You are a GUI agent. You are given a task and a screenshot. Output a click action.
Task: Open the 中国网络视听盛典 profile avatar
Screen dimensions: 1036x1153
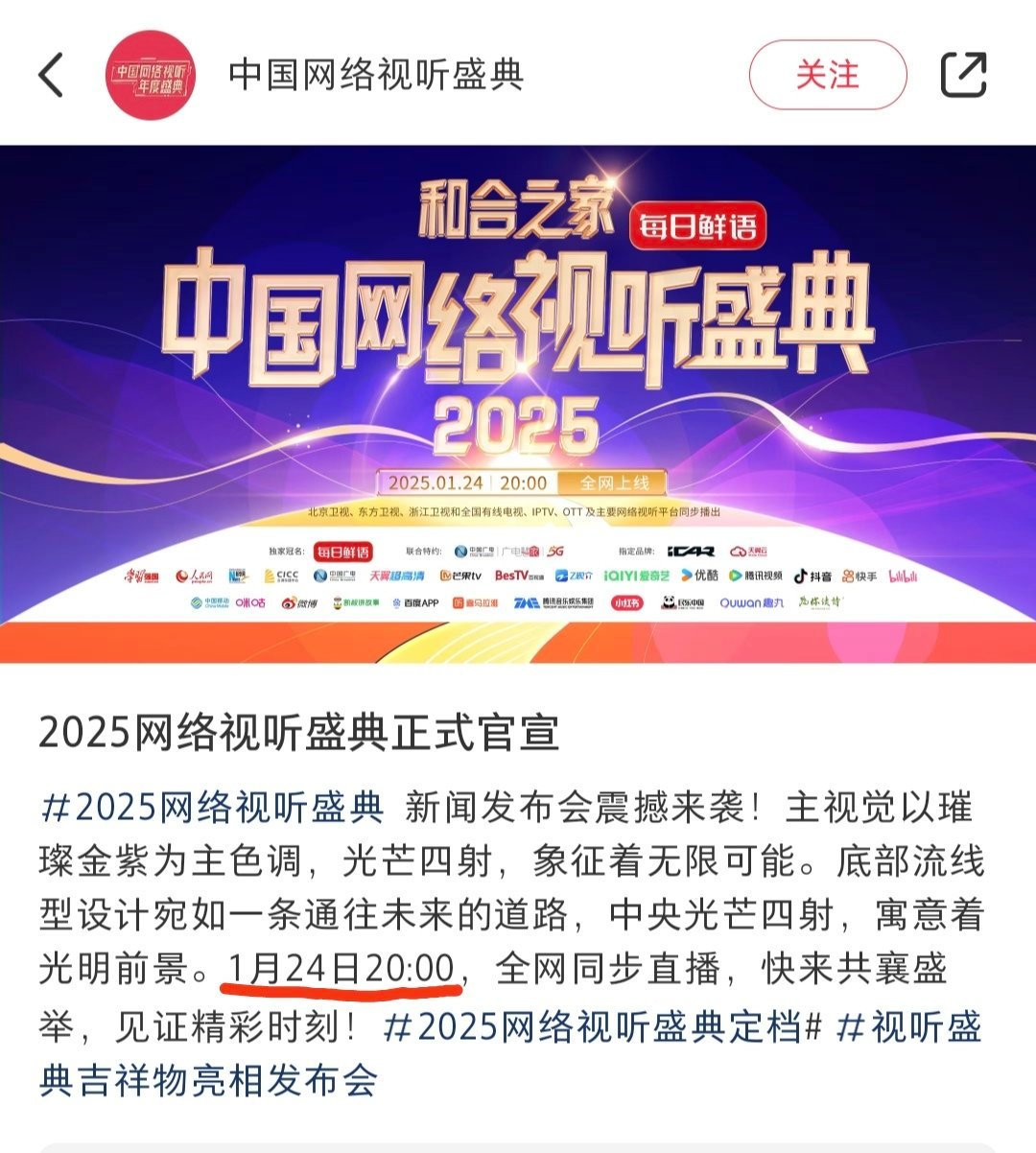[150, 75]
